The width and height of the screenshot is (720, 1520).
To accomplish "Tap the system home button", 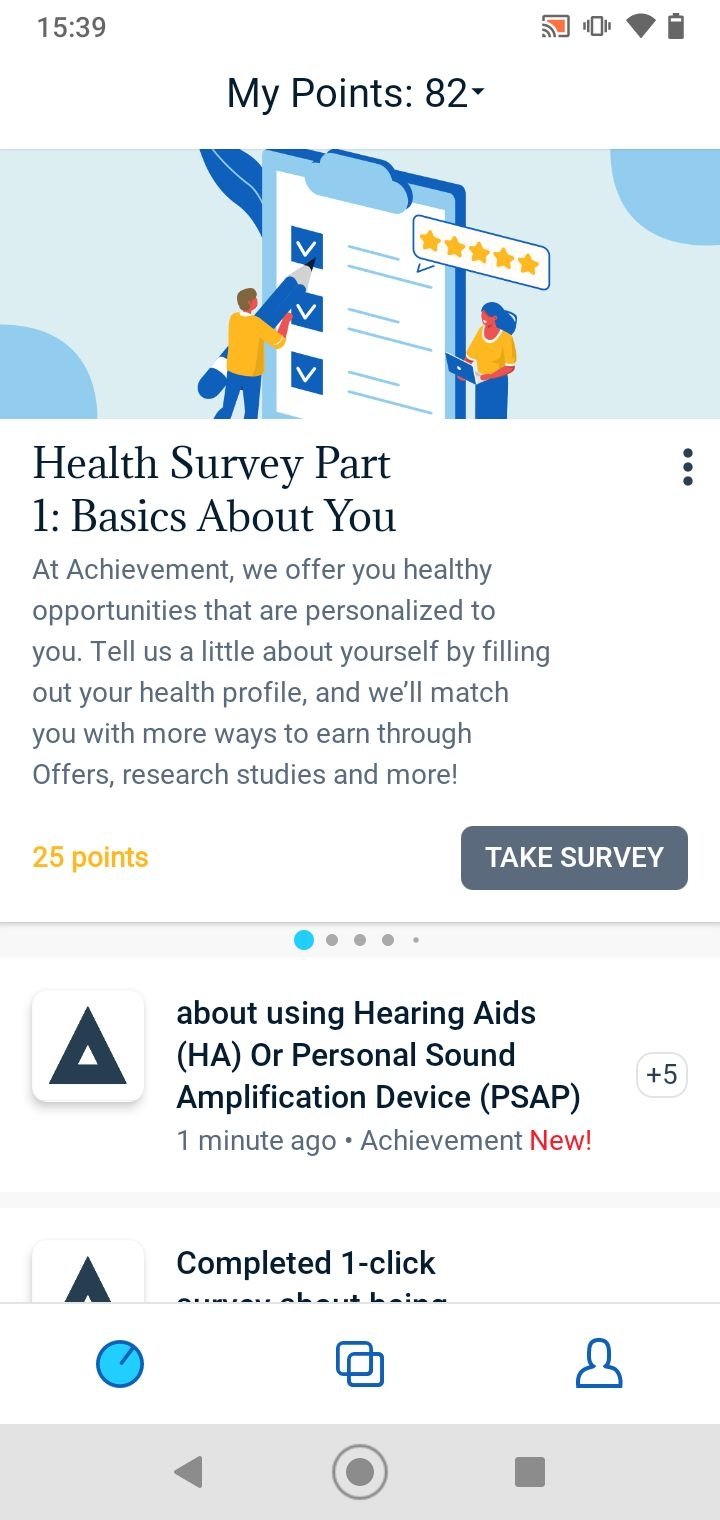I will coord(360,1471).
